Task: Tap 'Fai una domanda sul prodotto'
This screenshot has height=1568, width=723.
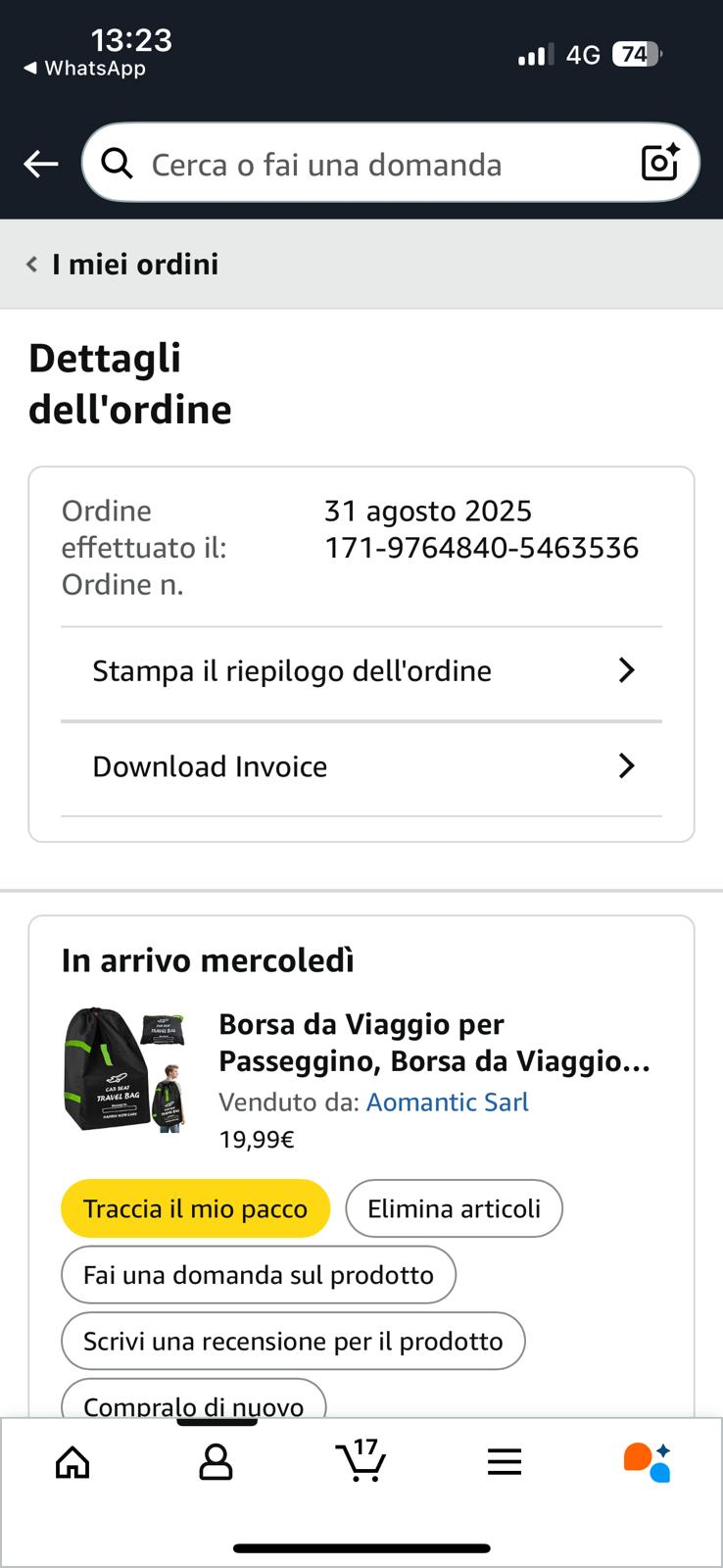Action: click(258, 1275)
